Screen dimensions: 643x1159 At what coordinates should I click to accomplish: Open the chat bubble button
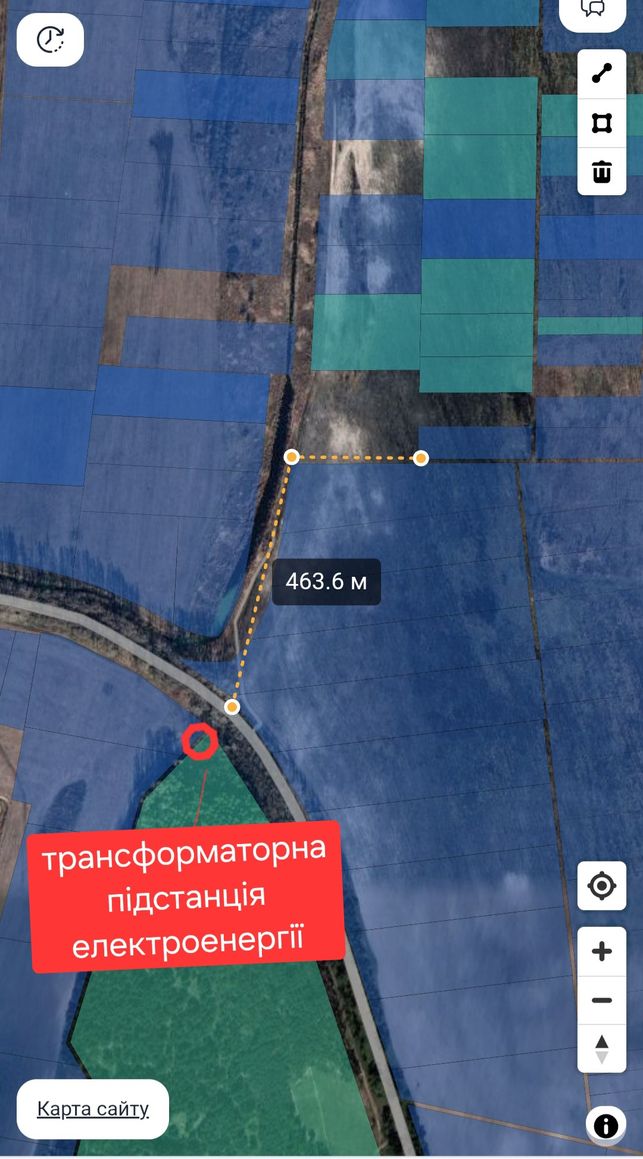(x=593, y=10)
